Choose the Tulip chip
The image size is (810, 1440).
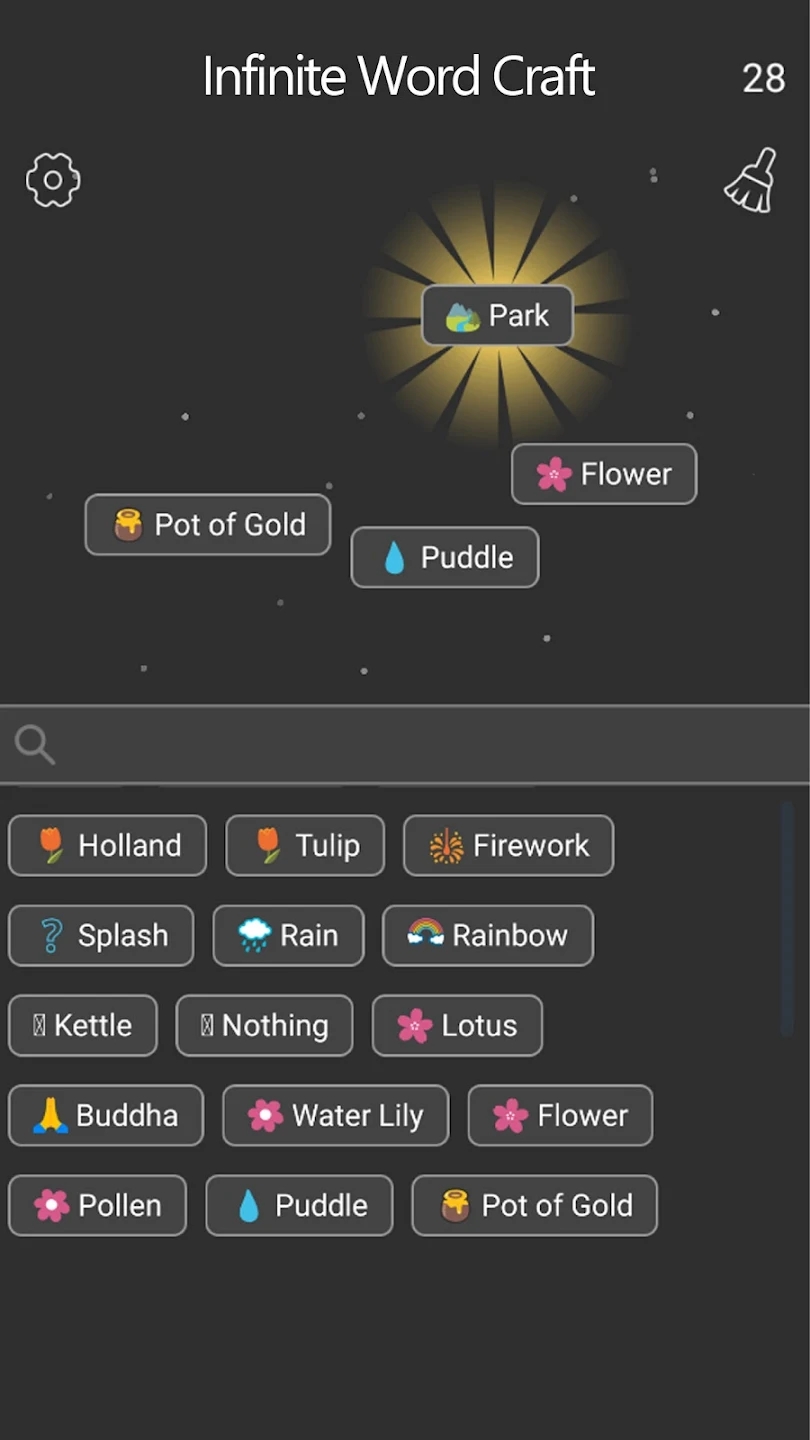click(x=305, y=846)
